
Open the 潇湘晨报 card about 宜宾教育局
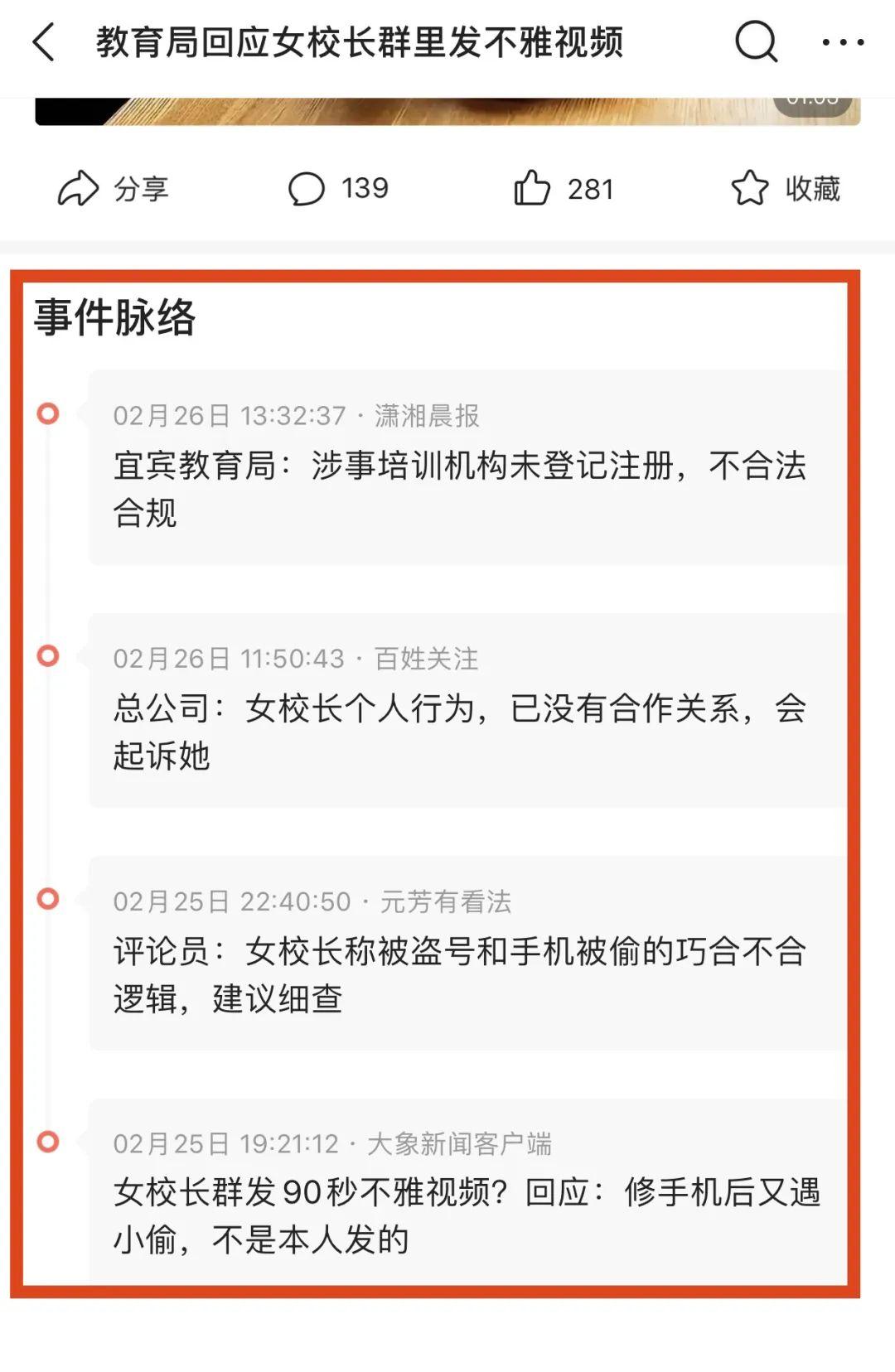click(x=464, y=468)
